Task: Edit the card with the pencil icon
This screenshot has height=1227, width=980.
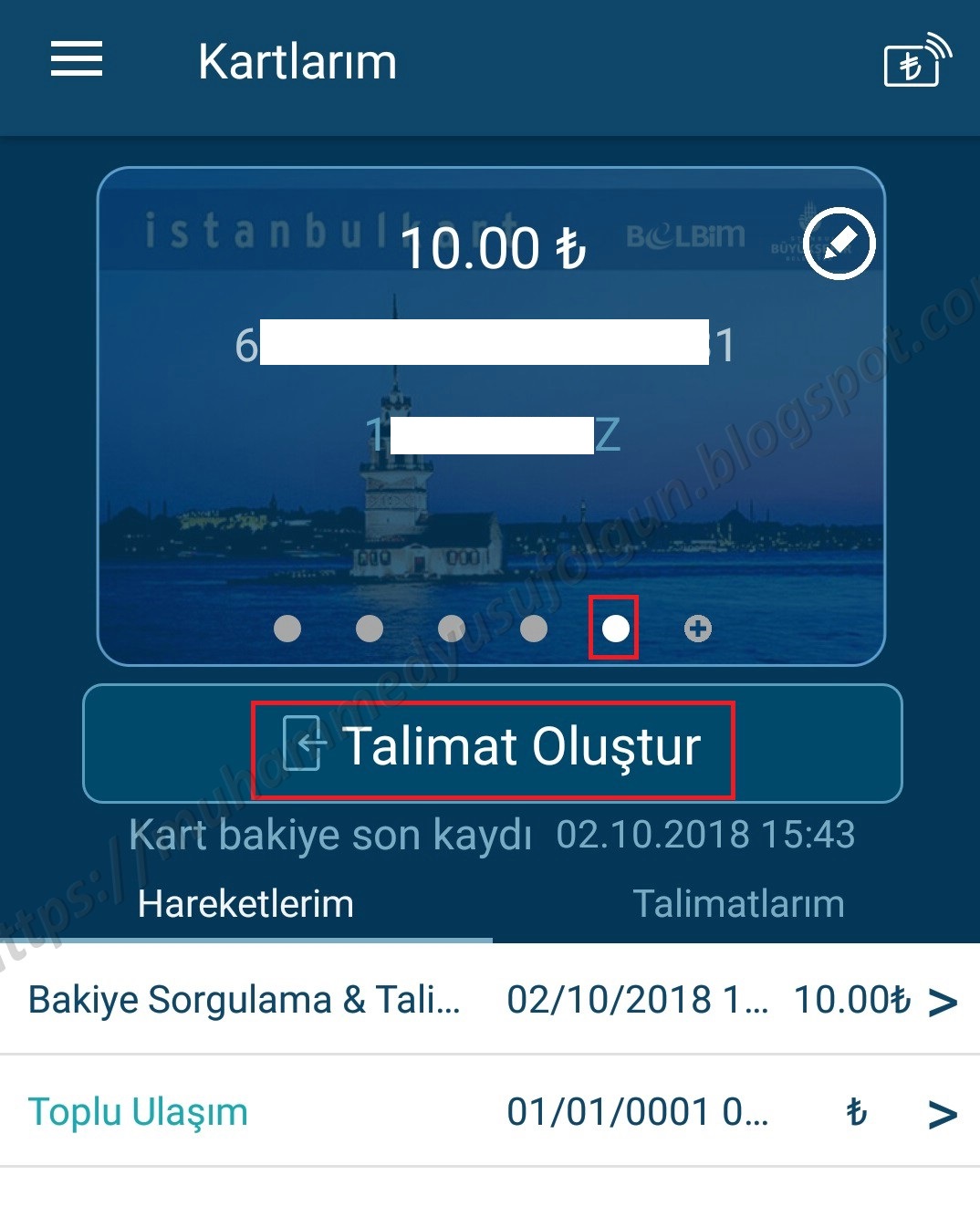Action: coord(839,244)
